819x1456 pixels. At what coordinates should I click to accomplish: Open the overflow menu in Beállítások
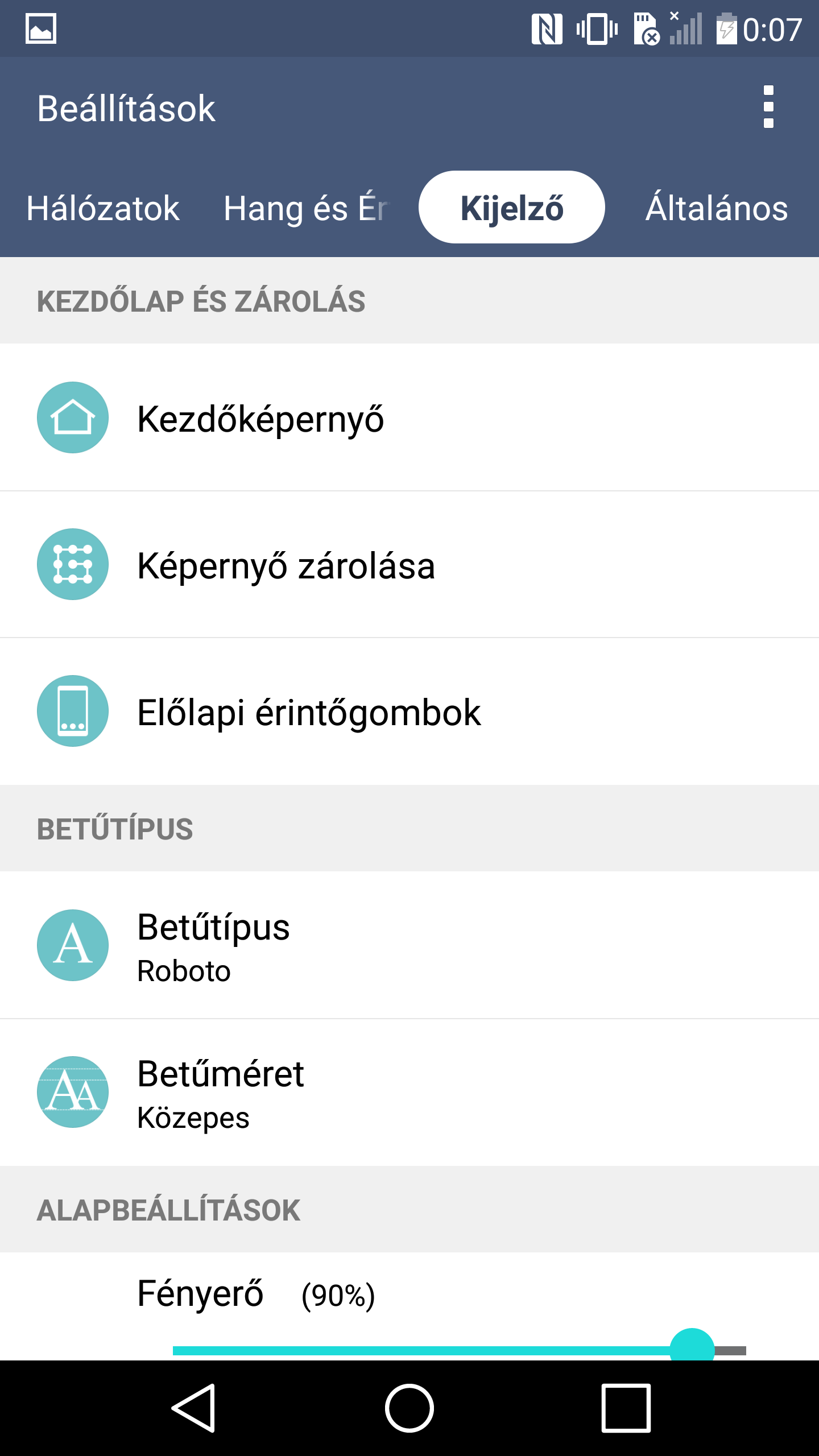pos(768,107)
